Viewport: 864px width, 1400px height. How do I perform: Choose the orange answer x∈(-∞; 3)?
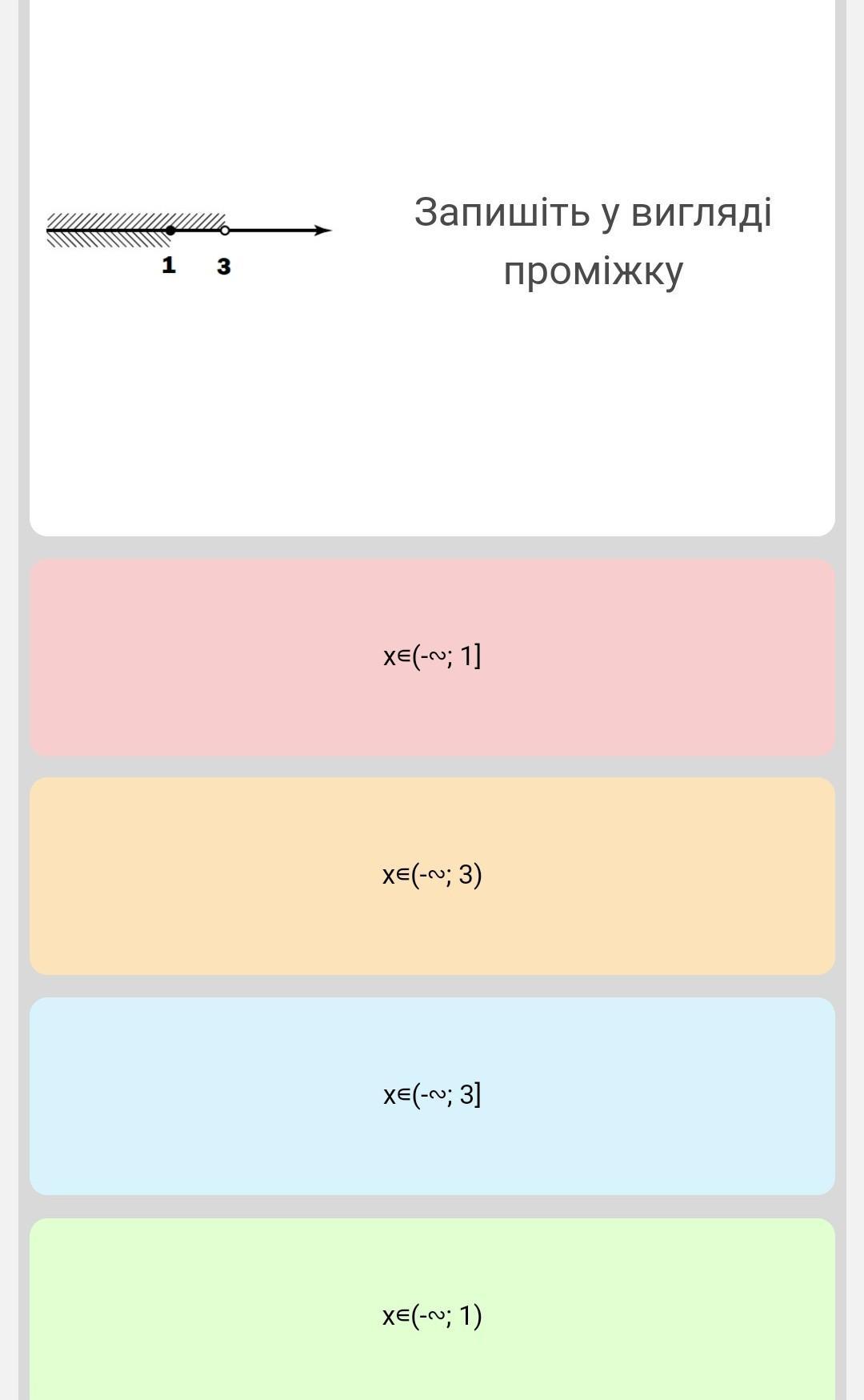click(x=432, y=876)
